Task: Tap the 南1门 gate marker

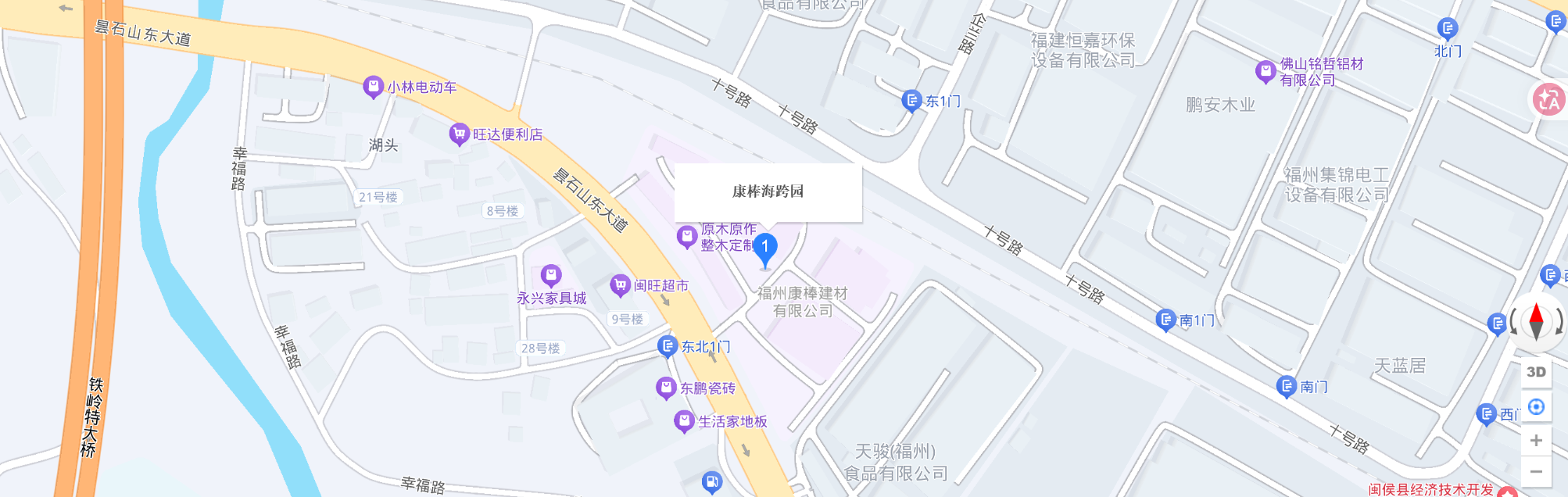Action: pos(1165,319)
